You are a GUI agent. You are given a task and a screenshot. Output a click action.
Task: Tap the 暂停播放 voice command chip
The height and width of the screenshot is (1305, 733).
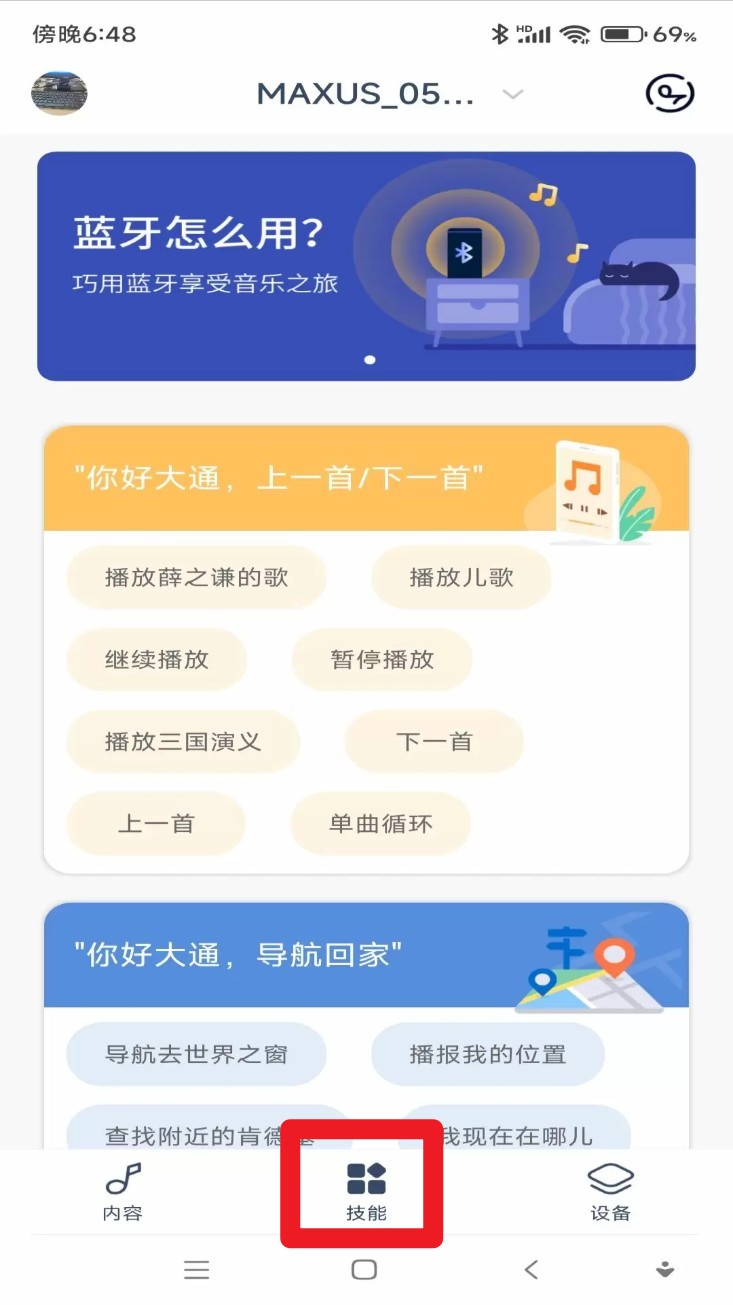[x=383, y=660]
